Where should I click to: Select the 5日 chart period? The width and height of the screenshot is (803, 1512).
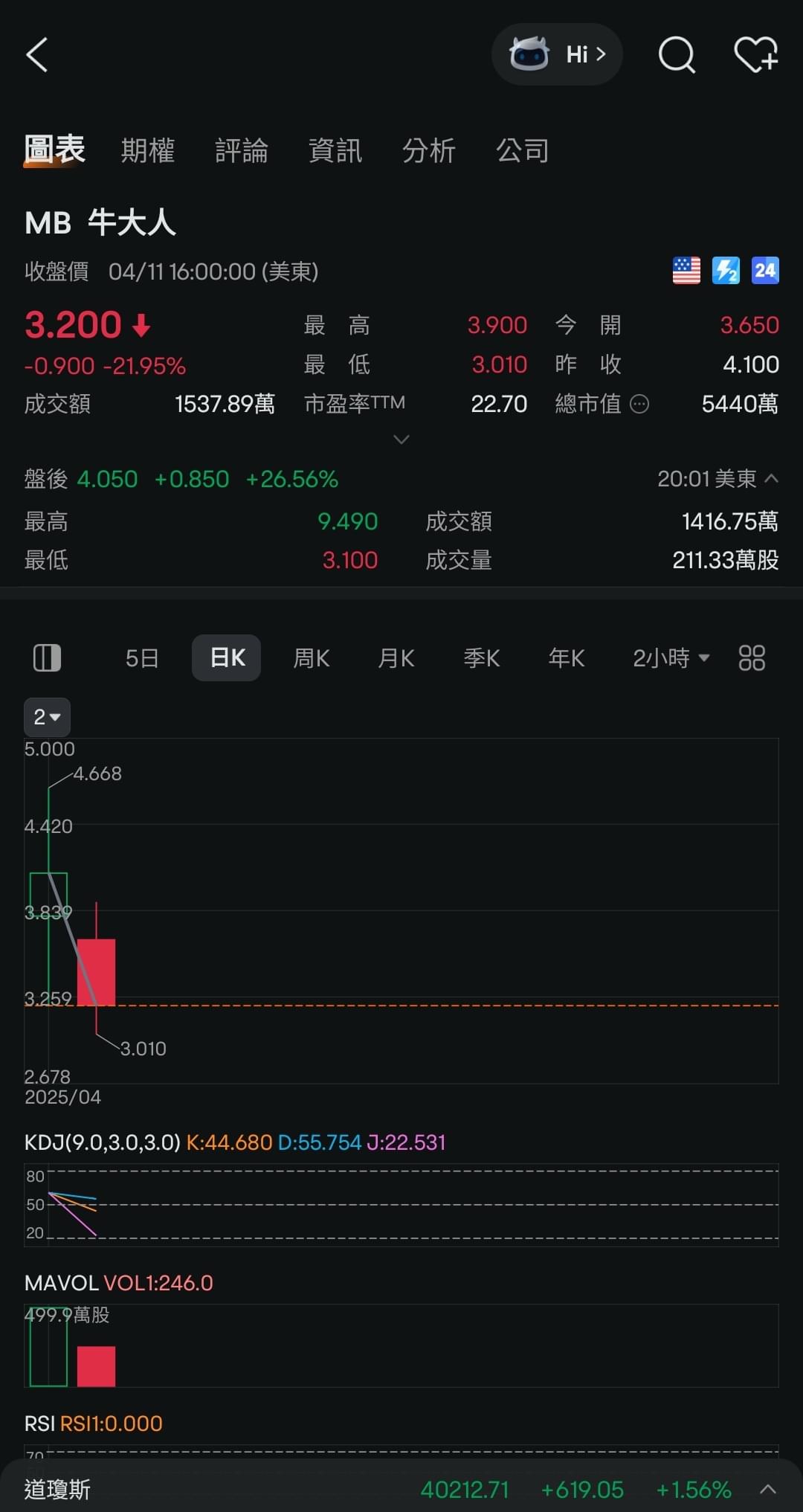pyautogui.click(x=142, y=658)
